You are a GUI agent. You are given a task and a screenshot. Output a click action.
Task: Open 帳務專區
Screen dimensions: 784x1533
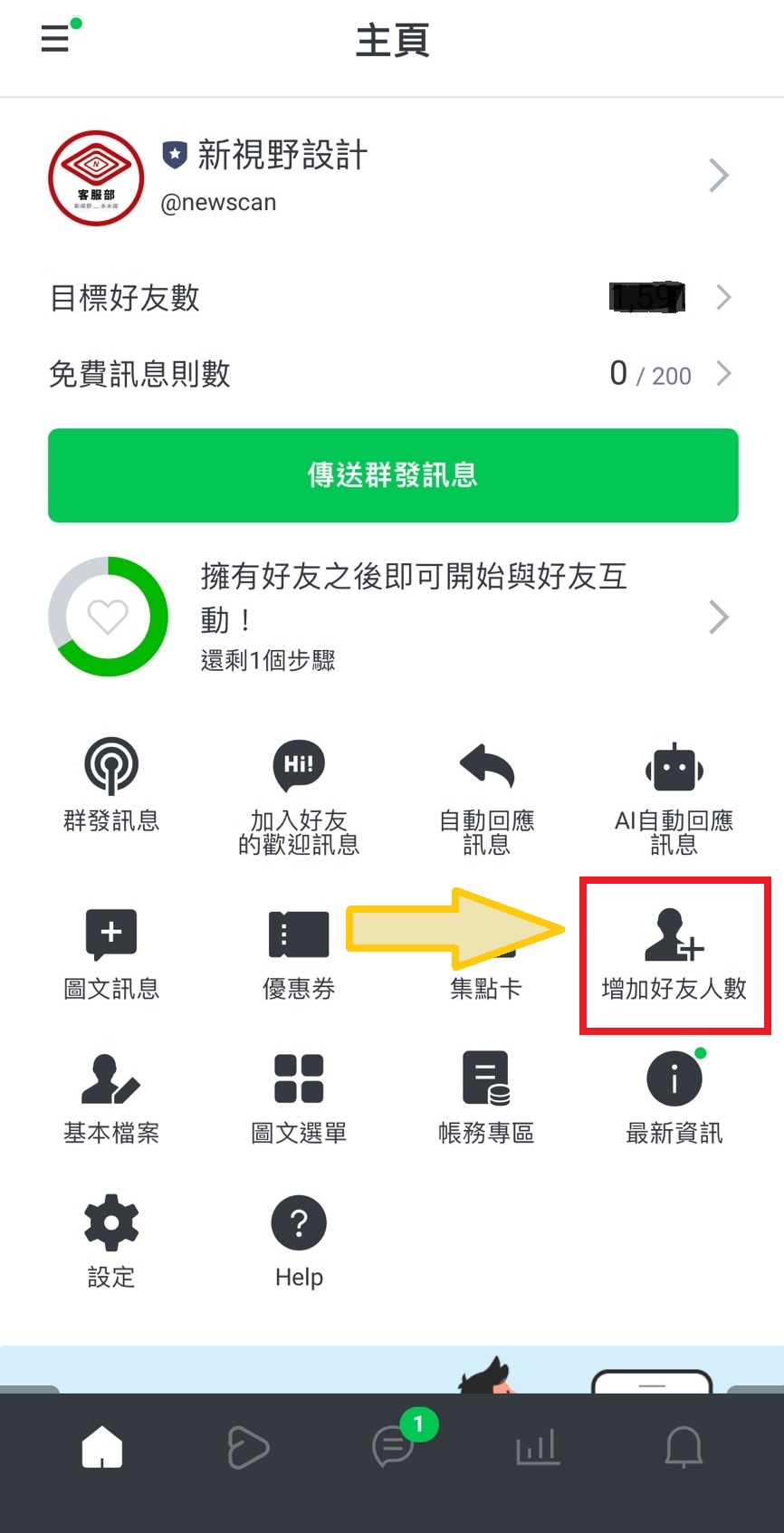(486, 1097)
